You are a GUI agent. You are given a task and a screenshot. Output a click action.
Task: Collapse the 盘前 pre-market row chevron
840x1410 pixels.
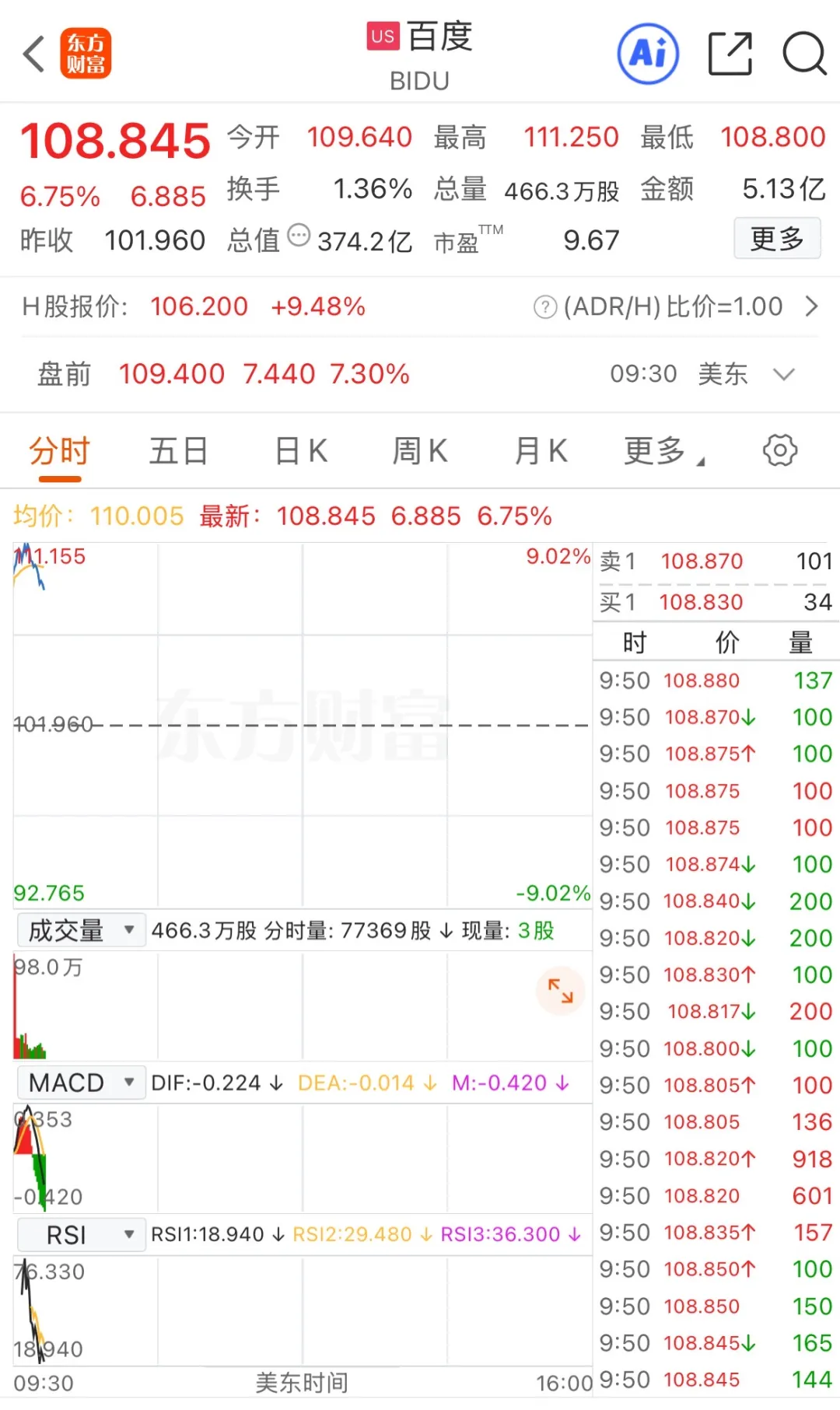pos(784,374)
